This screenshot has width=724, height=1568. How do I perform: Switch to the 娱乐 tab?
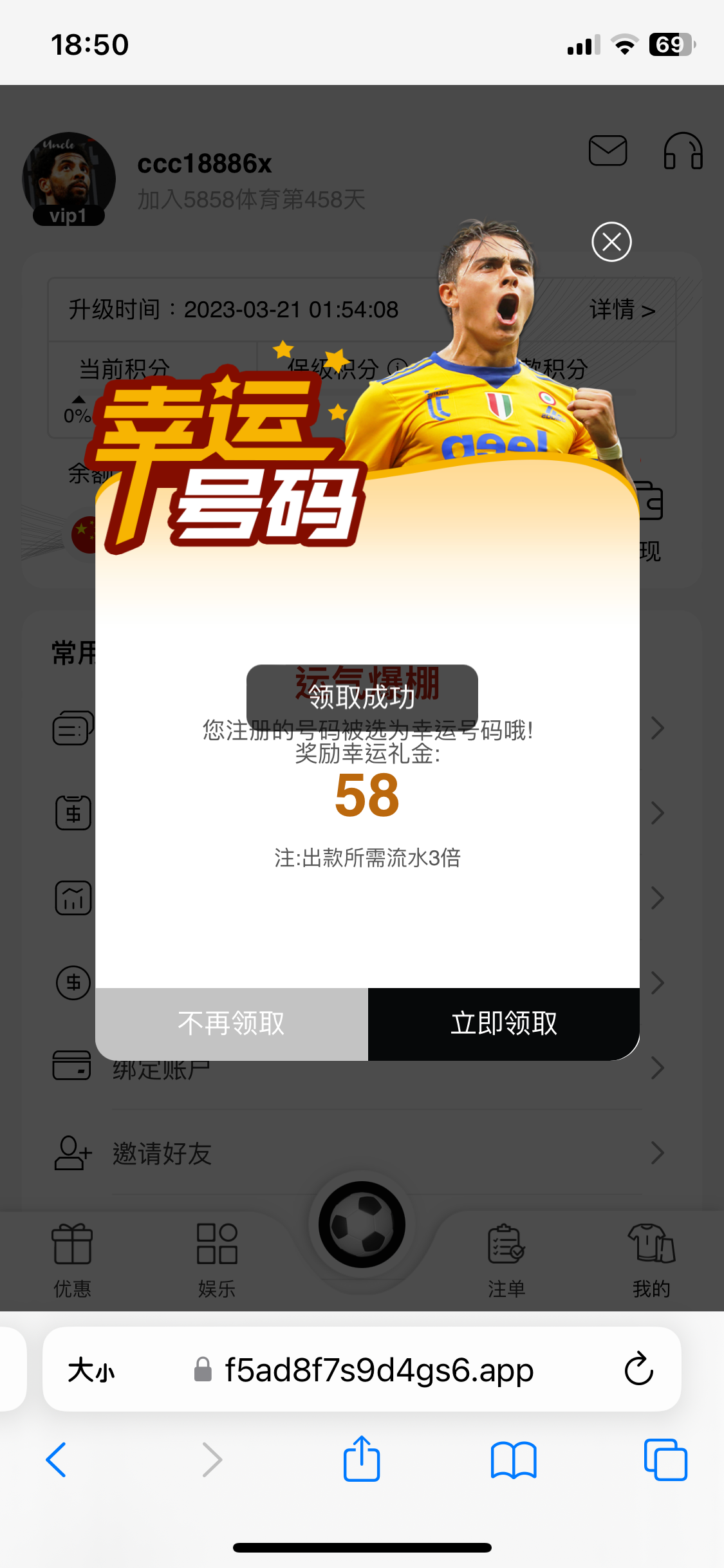(x=217, y=1260)
